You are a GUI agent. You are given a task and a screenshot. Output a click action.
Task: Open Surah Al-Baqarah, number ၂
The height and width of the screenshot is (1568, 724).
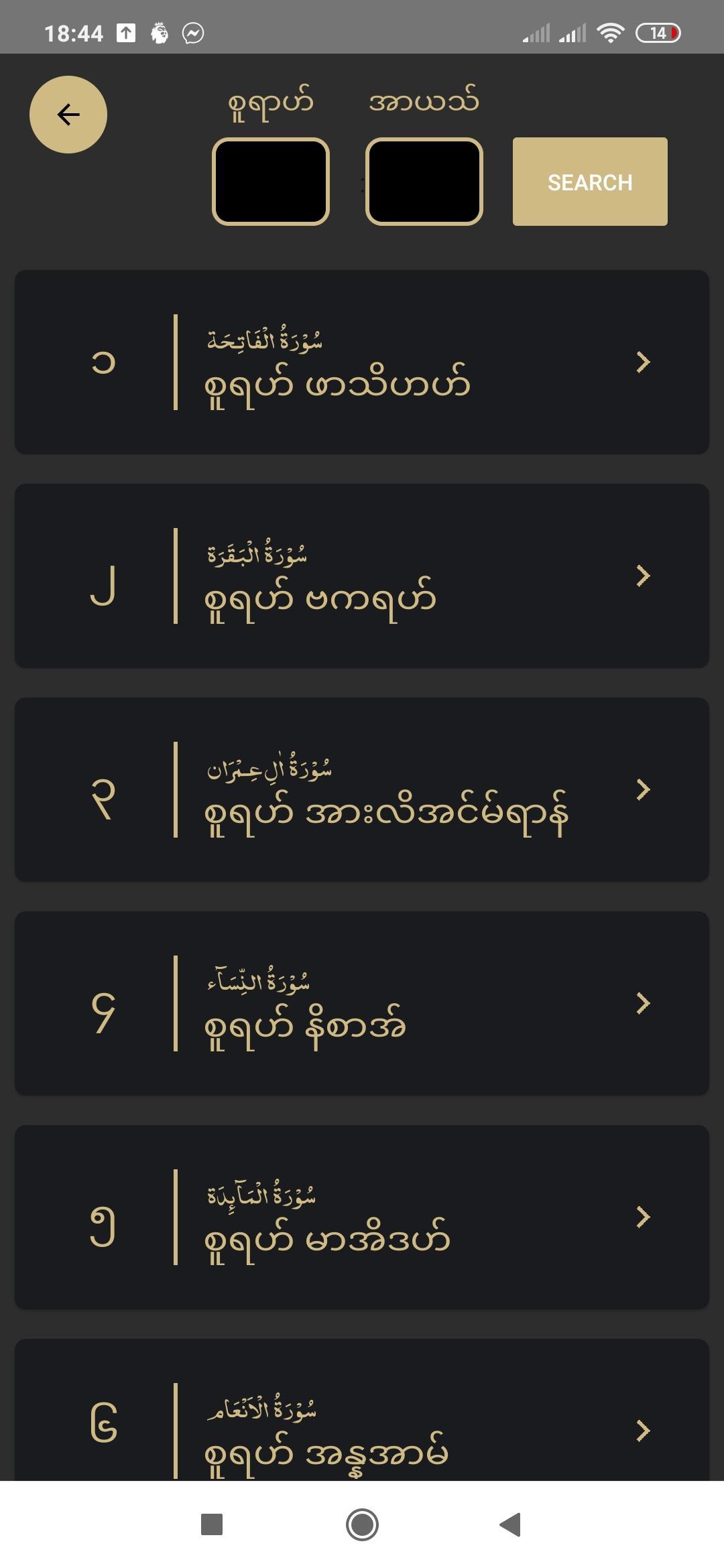362,576
